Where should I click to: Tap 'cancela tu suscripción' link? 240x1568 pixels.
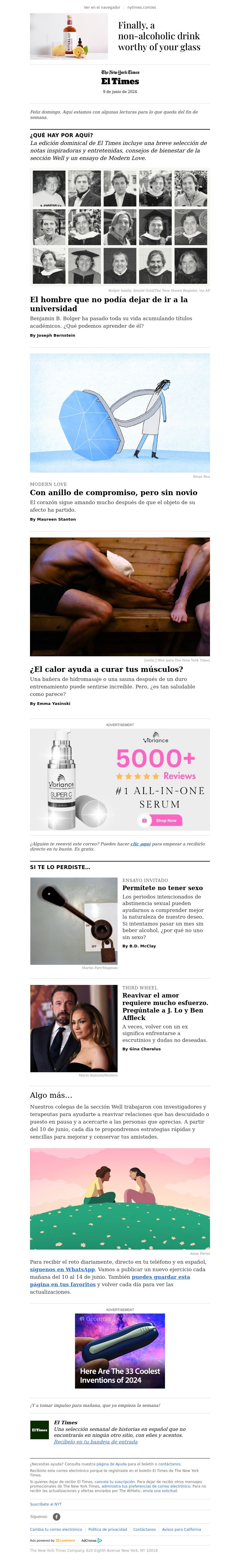tap(115, 1482)
